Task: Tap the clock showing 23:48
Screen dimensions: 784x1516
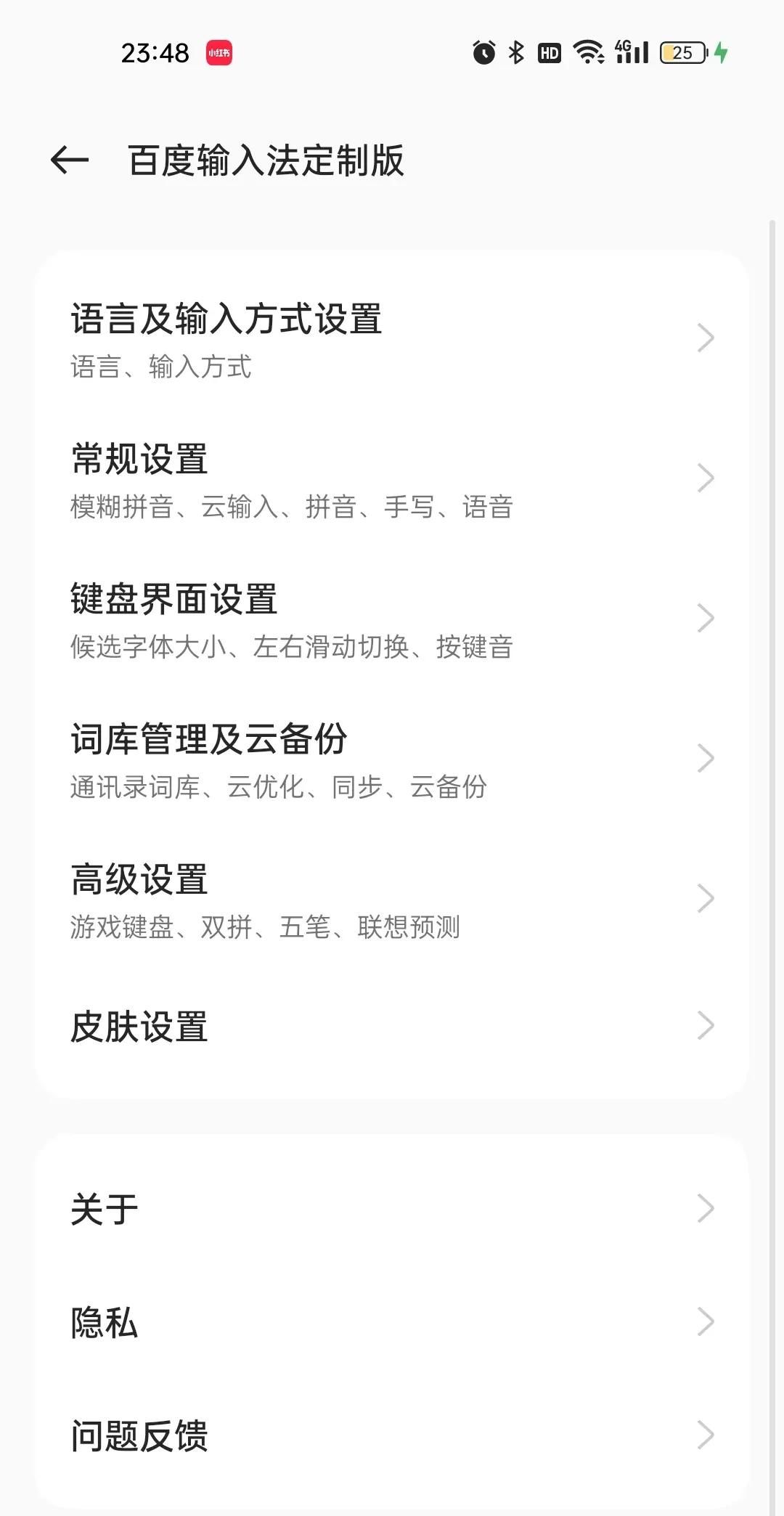Action: point(152,53)
